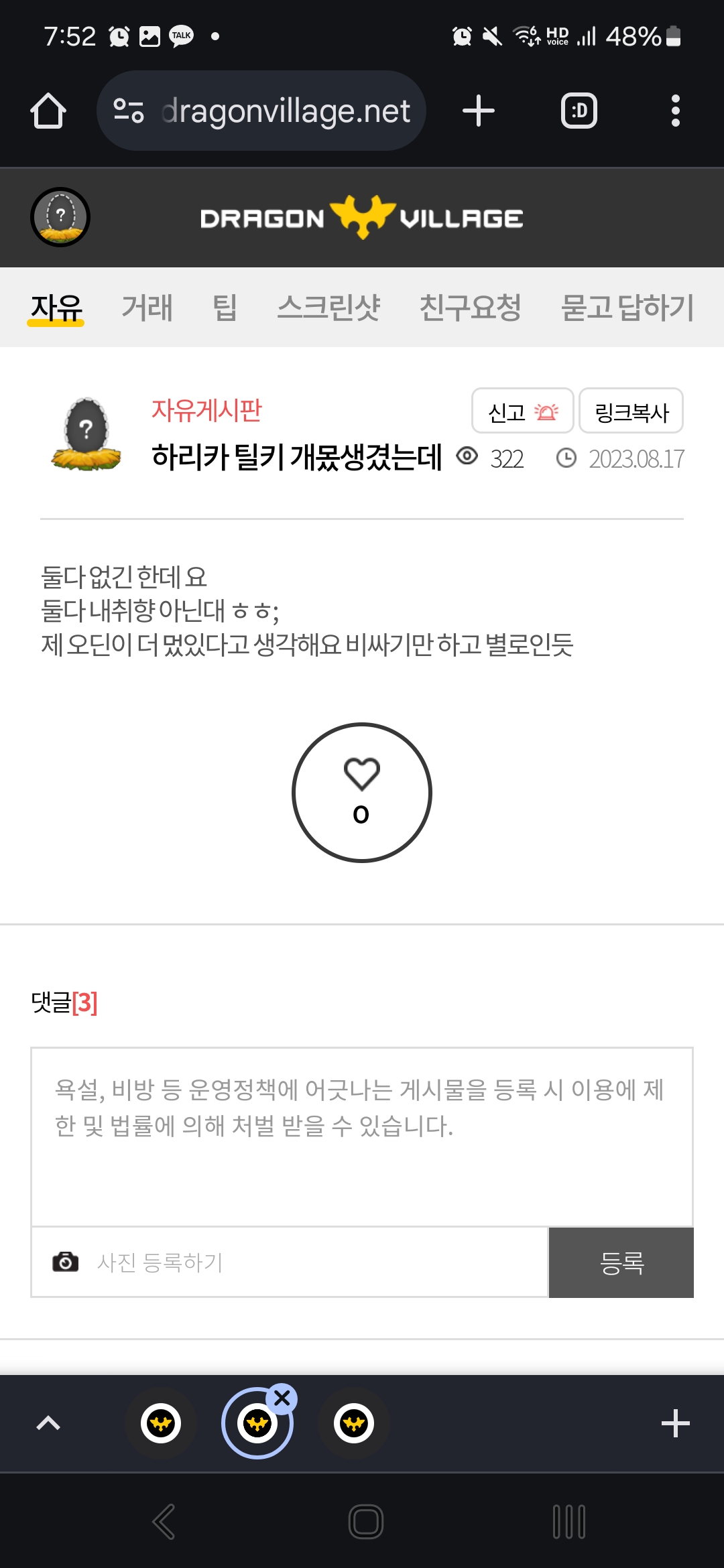Open the browser tab switcher

[579, 111]
